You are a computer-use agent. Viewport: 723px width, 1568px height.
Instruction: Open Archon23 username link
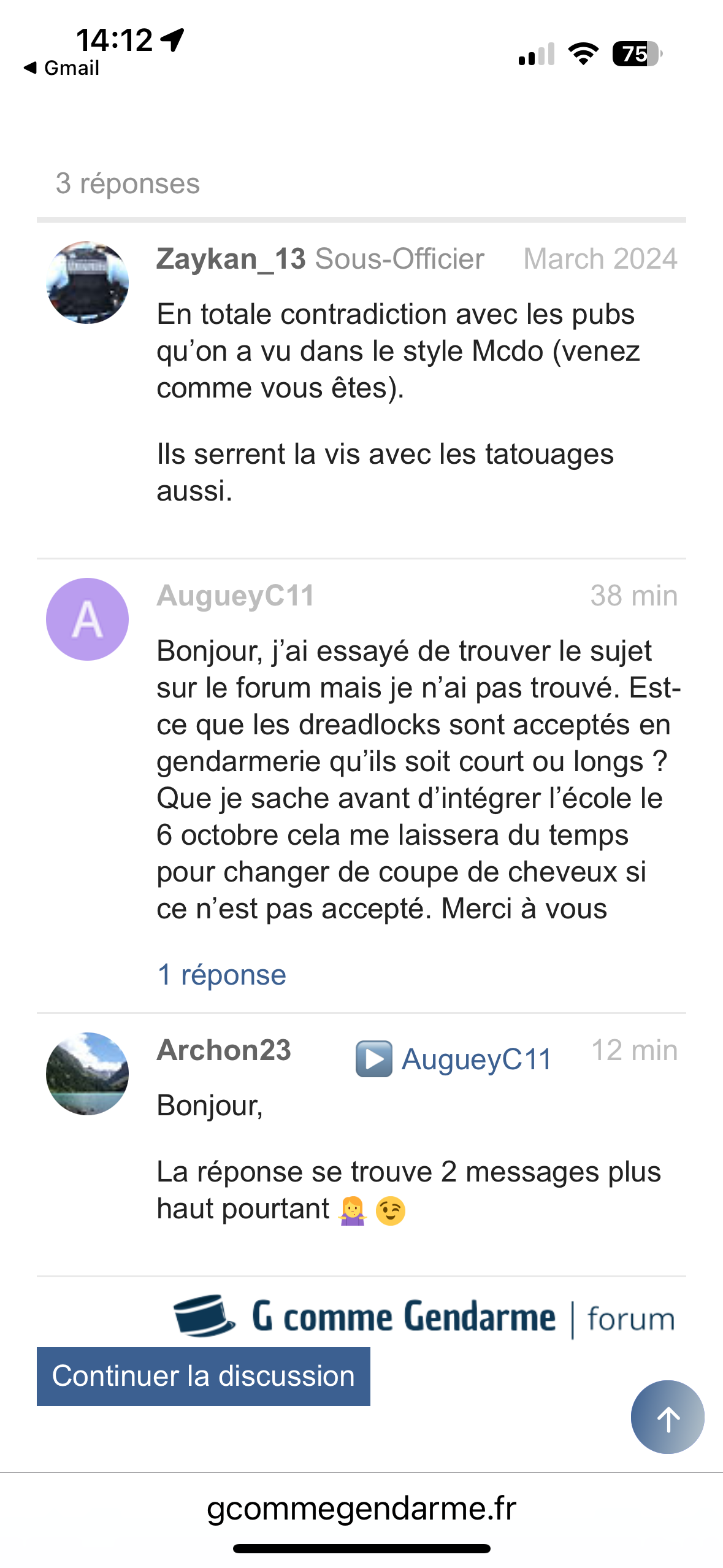(224, 1050)
